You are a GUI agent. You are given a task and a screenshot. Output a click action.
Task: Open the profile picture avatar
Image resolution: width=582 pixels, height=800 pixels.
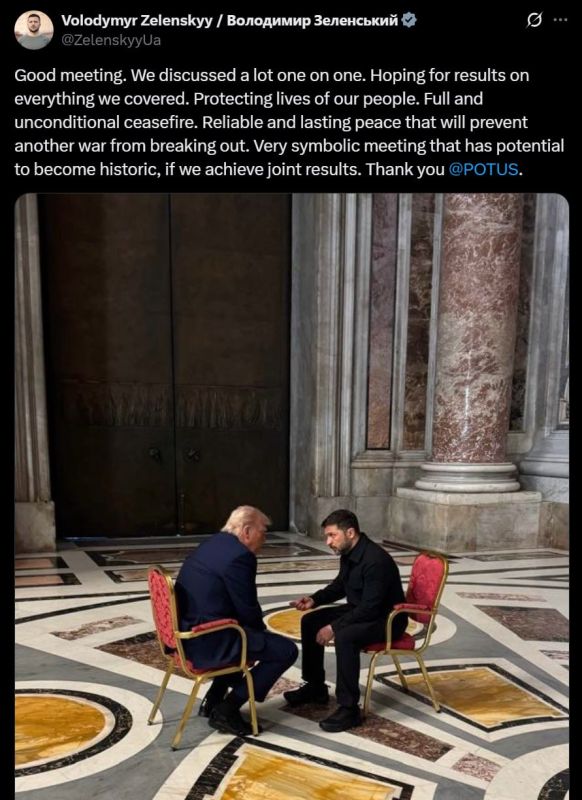point(34,30)
